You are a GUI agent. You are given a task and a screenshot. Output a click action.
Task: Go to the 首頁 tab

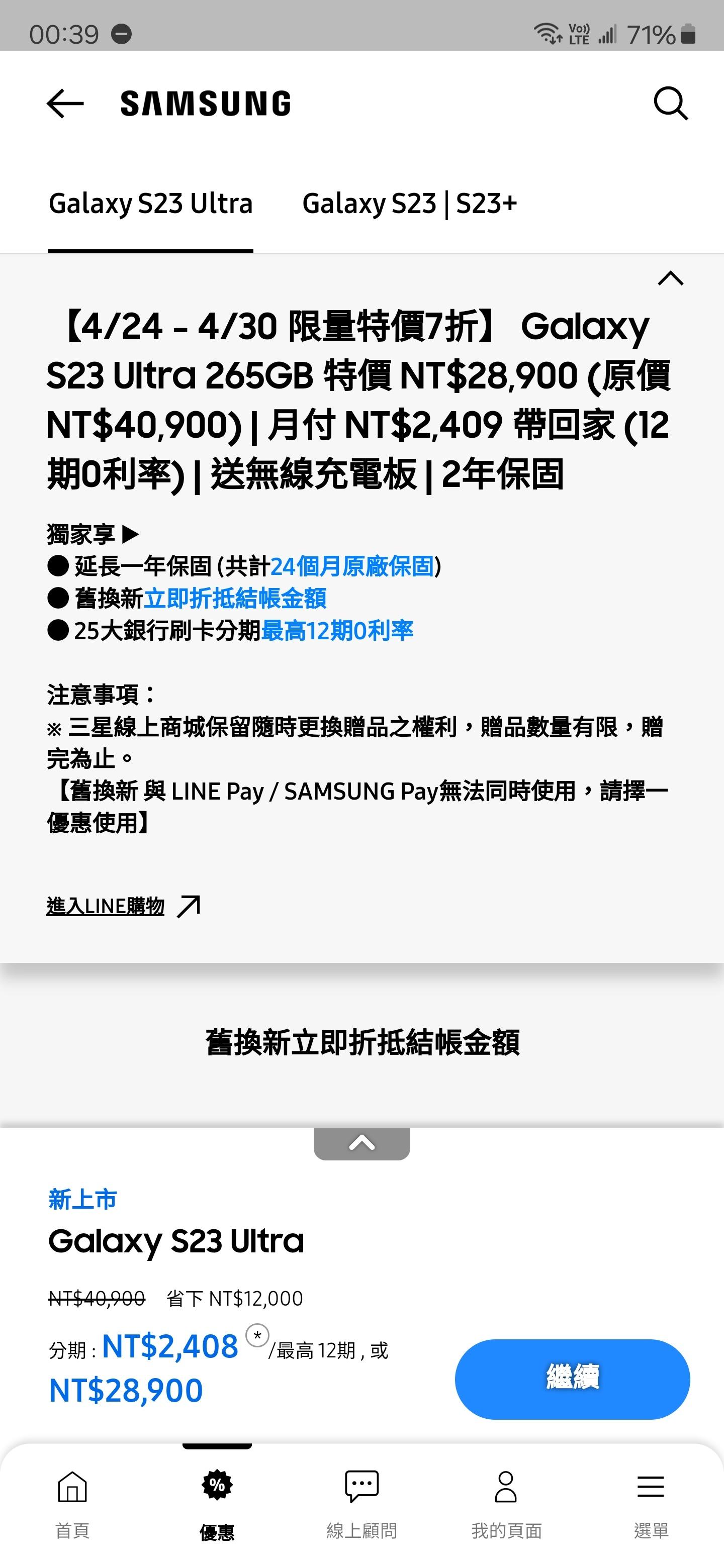click(x=72, y=1504)
